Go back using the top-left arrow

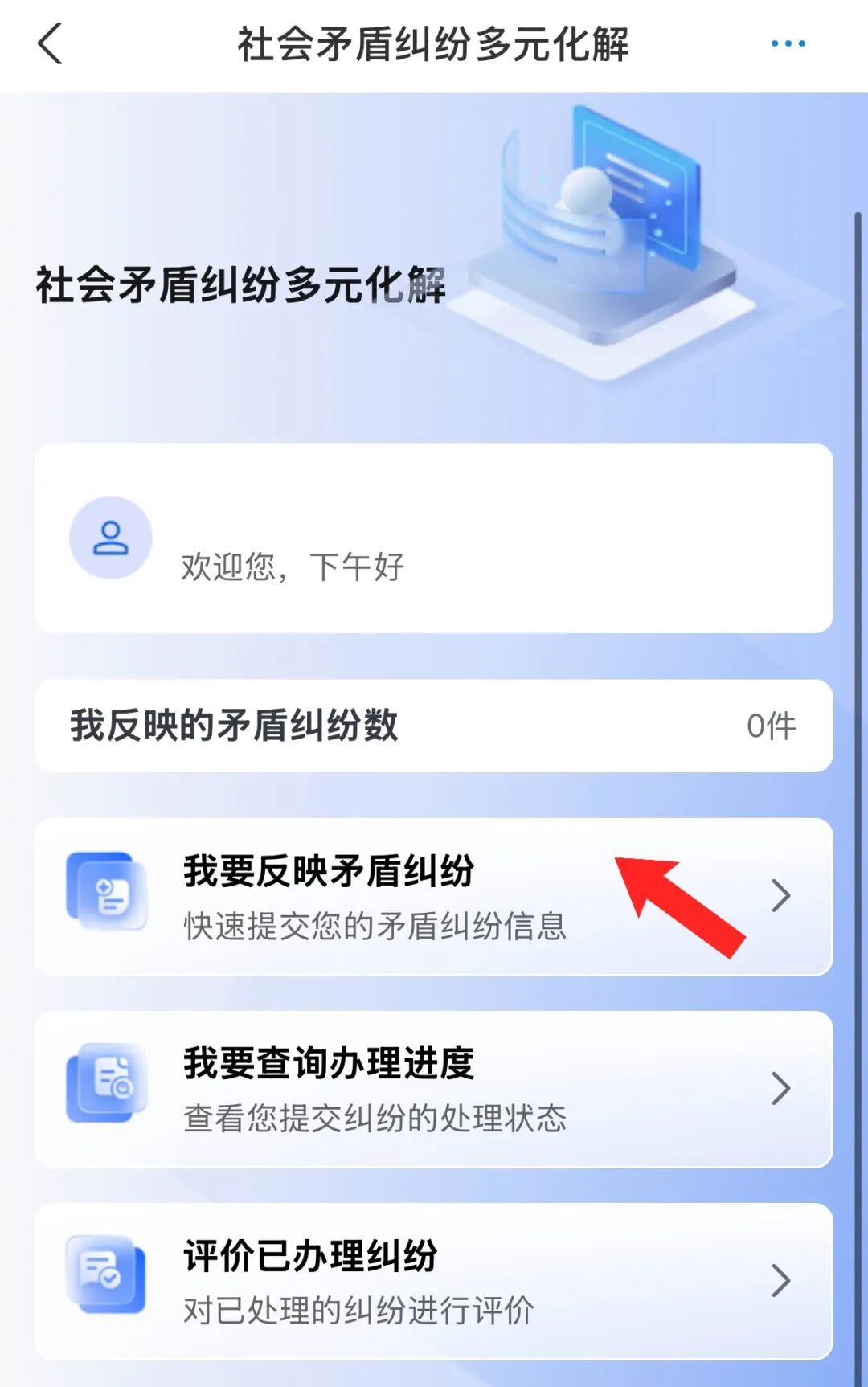50,43
